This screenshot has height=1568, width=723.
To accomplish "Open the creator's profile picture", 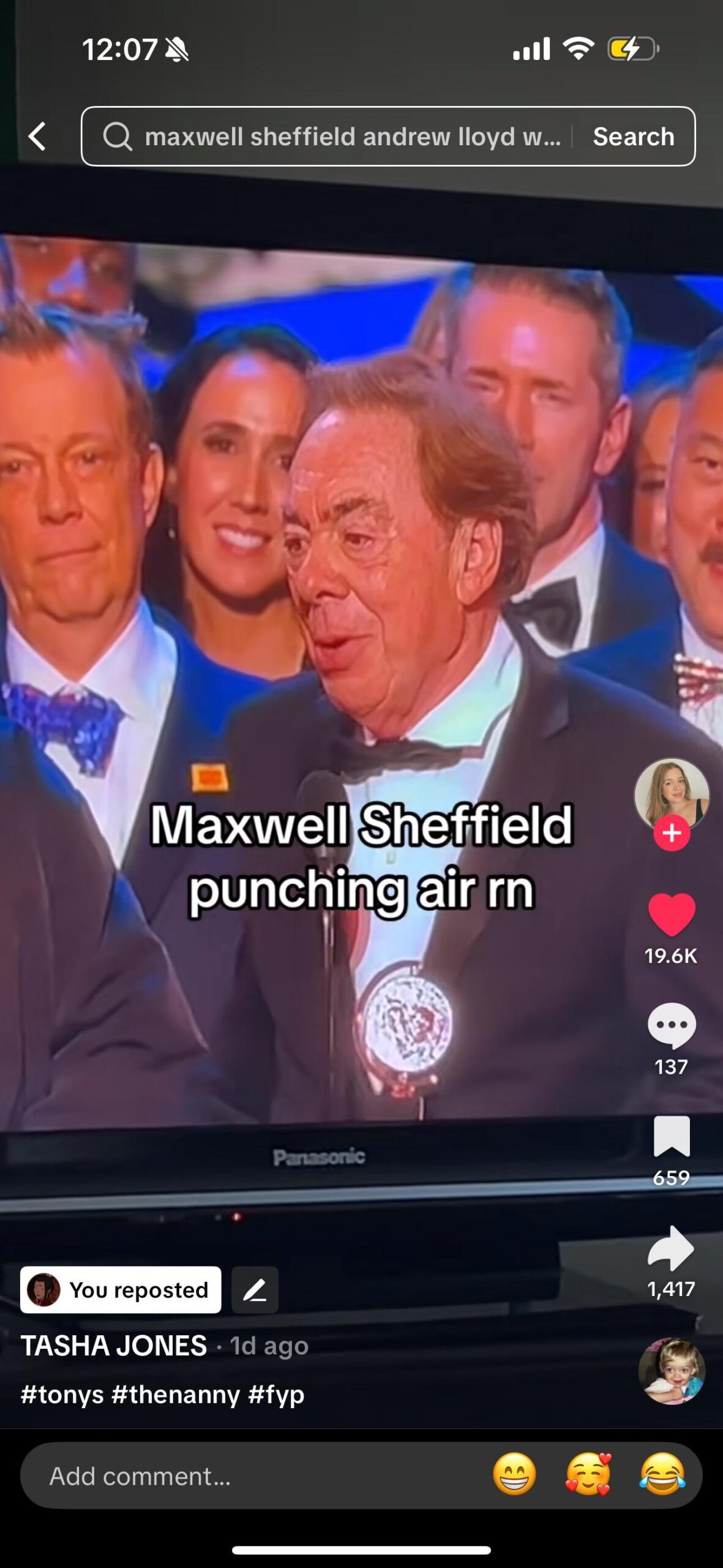I will [671, 794].
